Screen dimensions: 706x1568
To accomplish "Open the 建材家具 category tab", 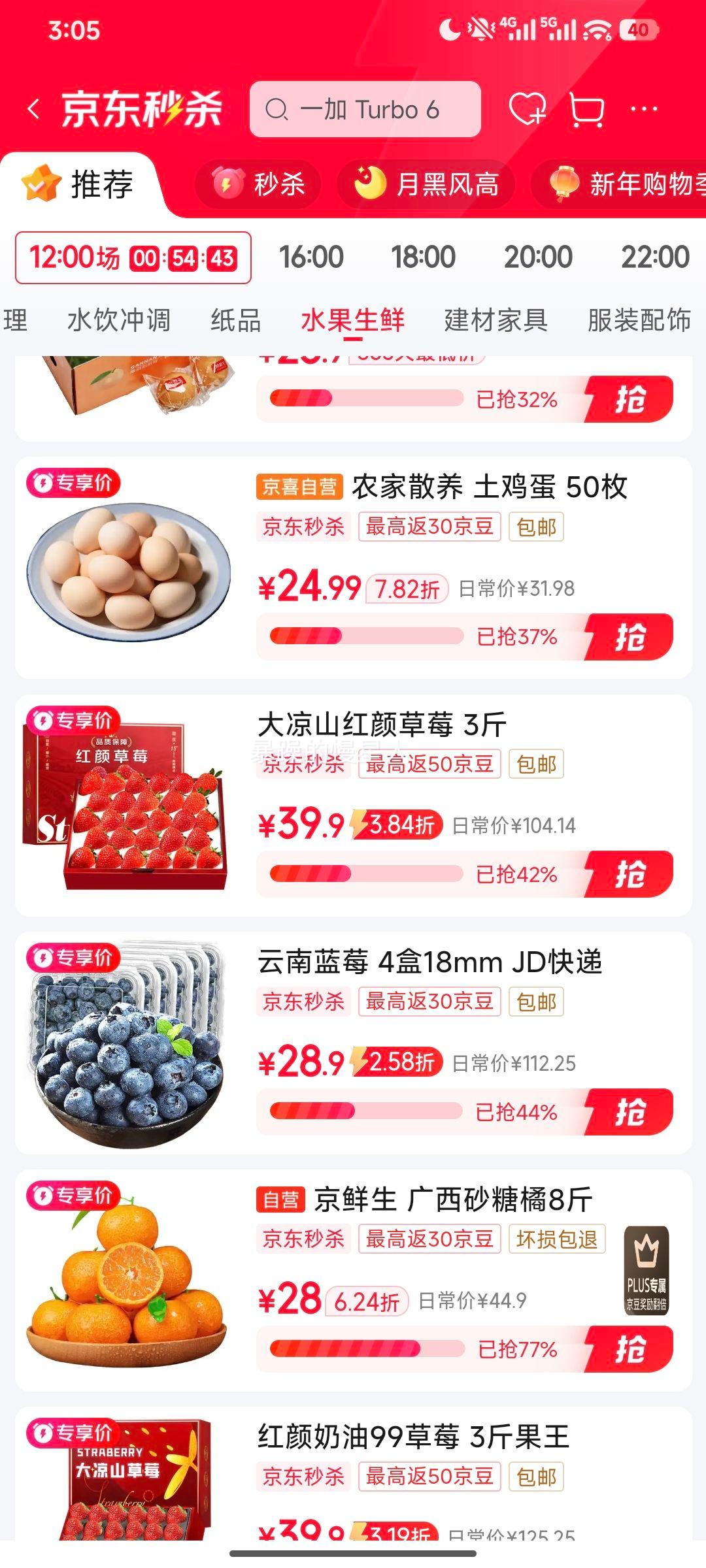I will 496,320.
